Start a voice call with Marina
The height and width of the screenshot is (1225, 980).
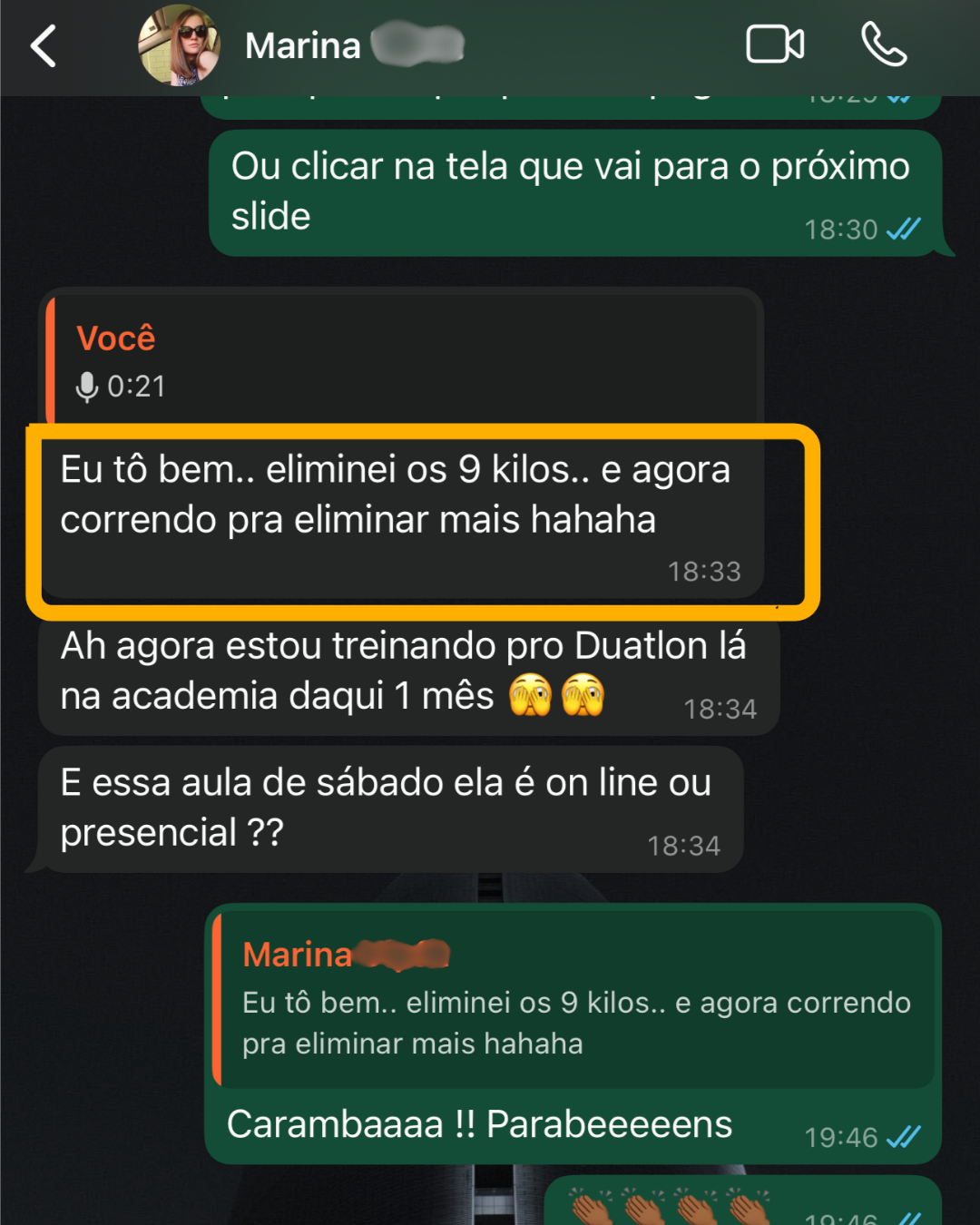[x=883, y=44]
